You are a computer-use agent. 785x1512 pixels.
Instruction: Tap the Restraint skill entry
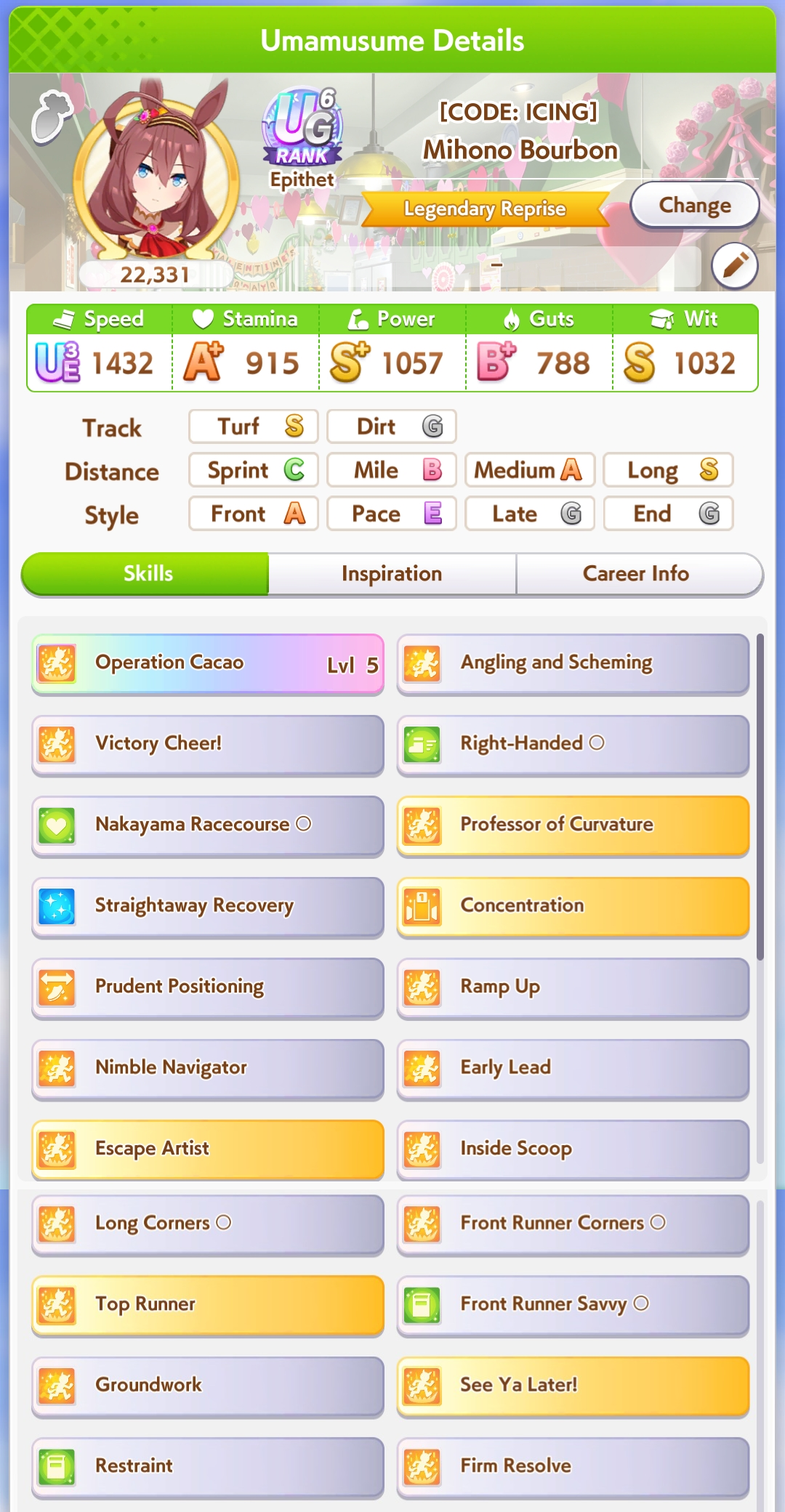coord(208,1467)
